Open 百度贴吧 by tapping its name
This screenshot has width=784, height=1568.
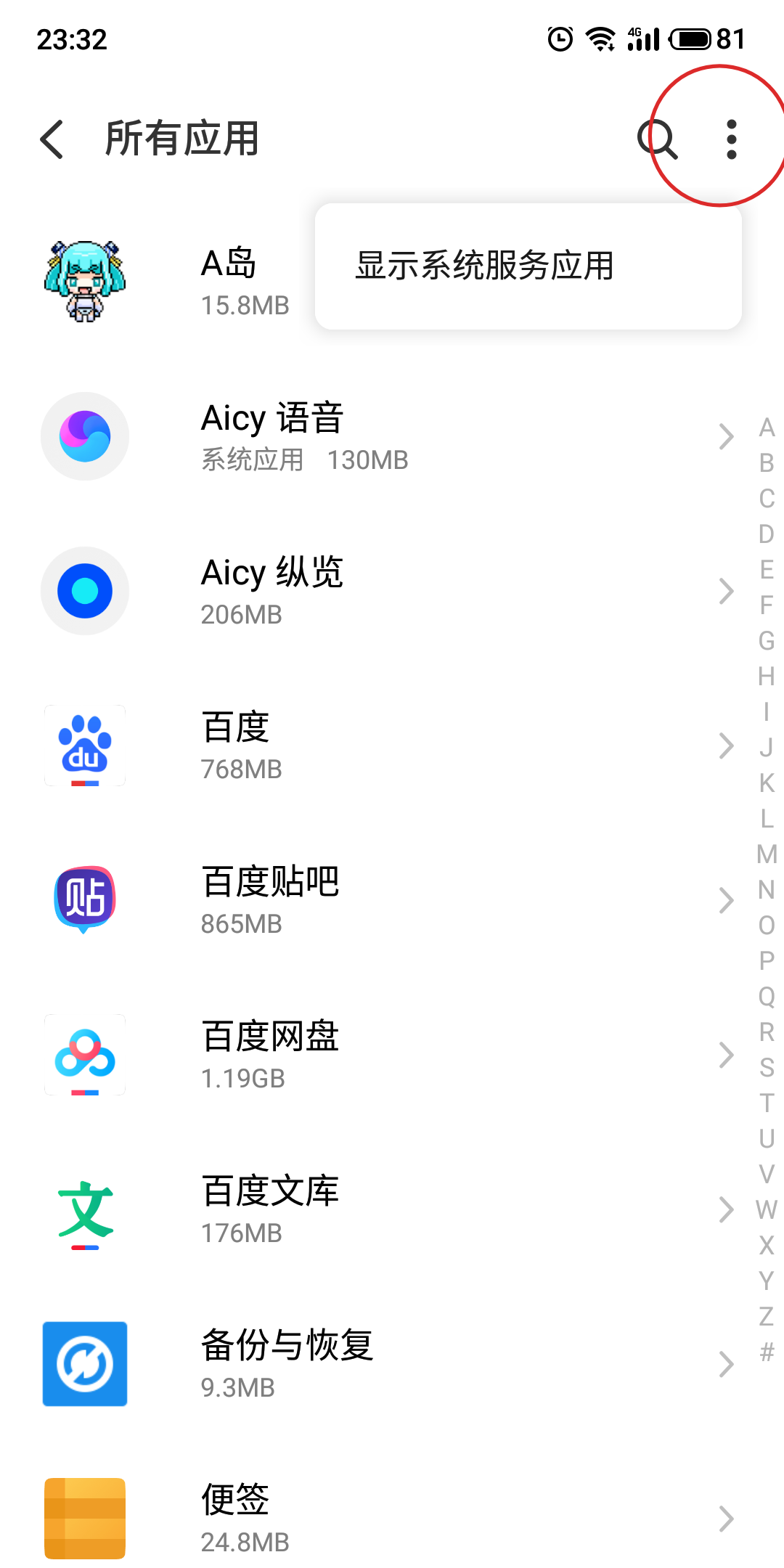[269, 880]
